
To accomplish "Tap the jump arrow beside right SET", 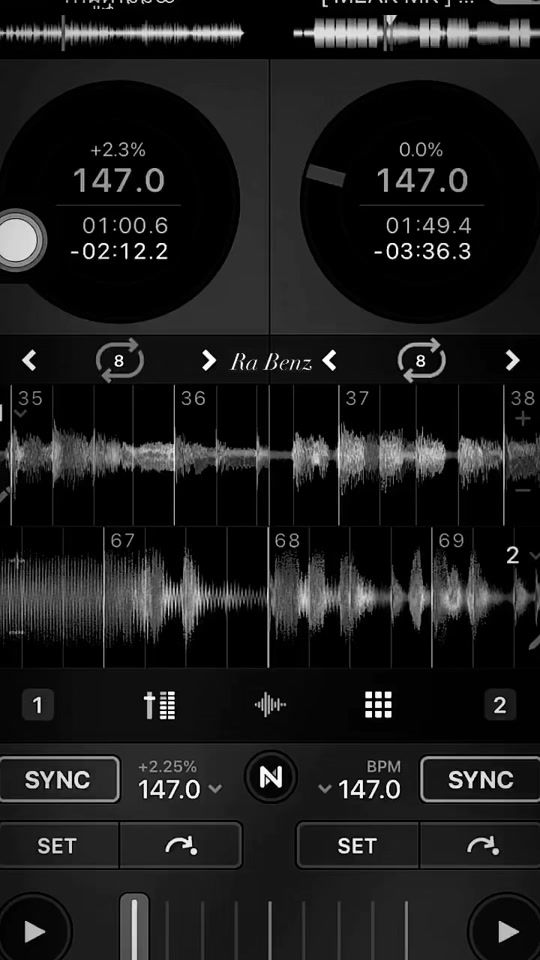I will click(481, 846).
